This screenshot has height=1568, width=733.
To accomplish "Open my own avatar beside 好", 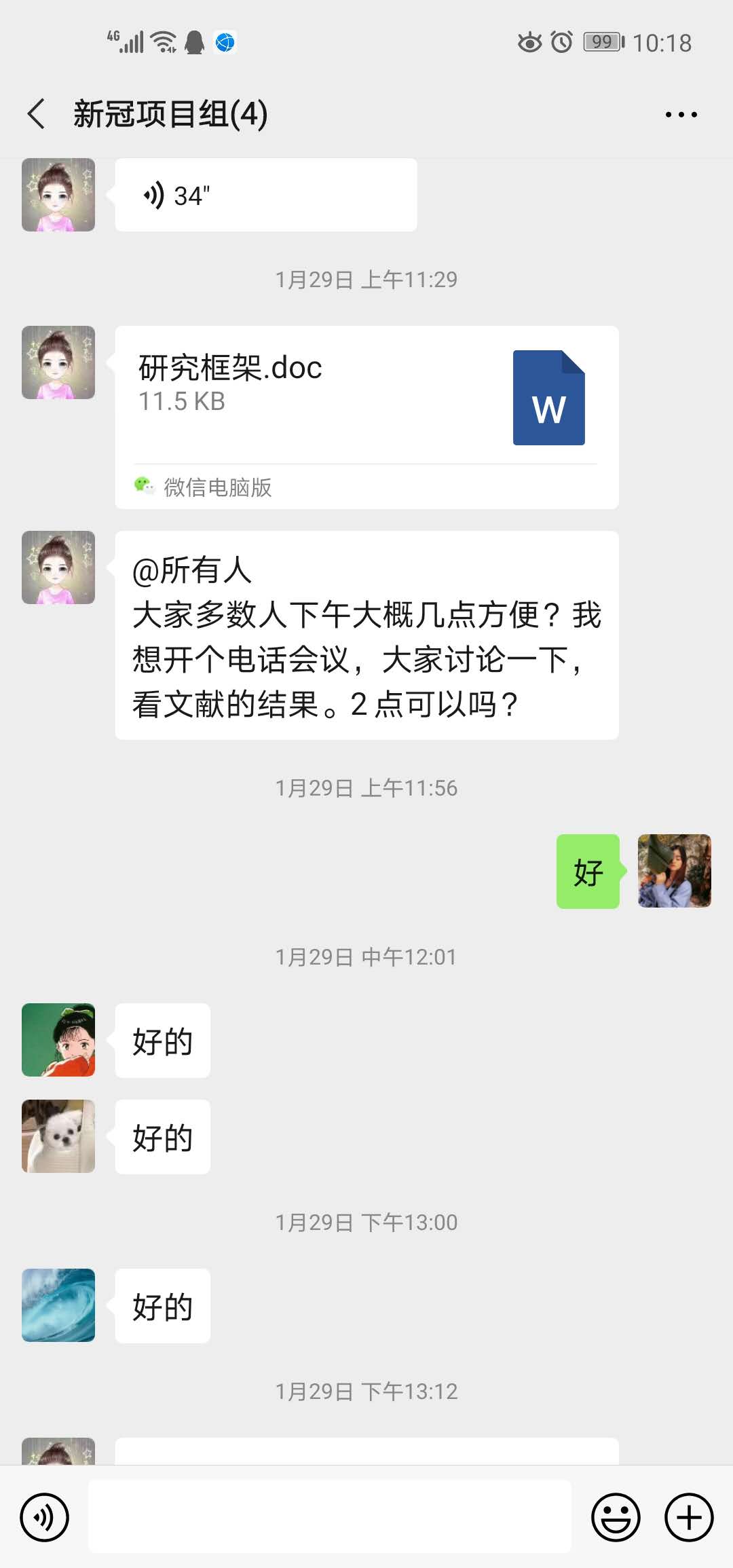I will click(x=674, y=871).
